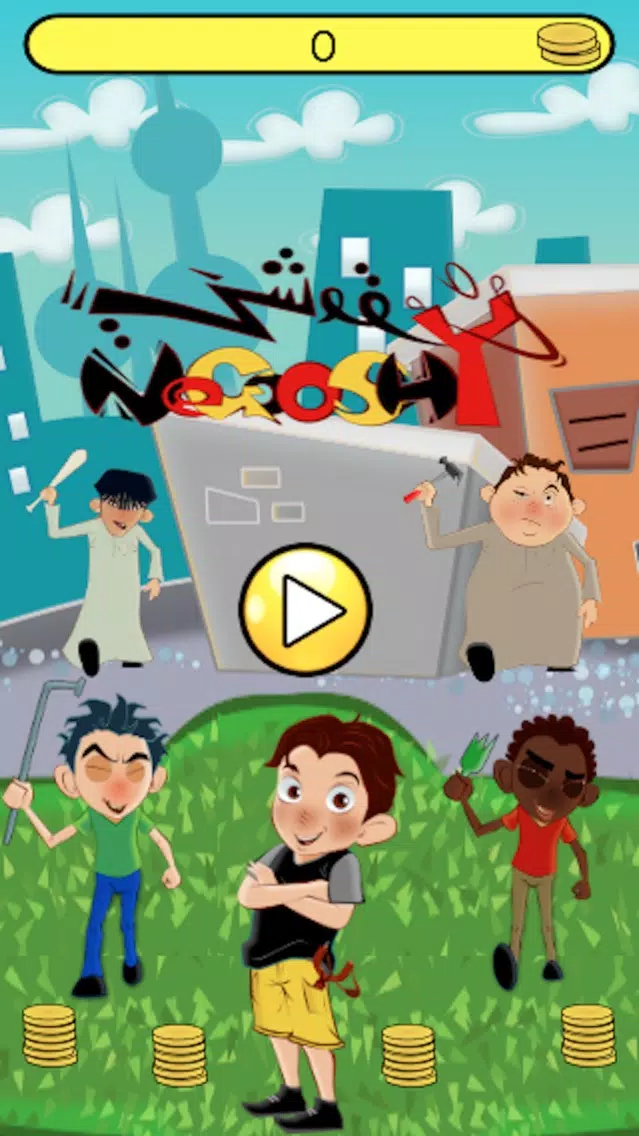This screenshot has width=639, height=1136.
Task: Start the game with the yellow play button
Action: tap(305, 609)
